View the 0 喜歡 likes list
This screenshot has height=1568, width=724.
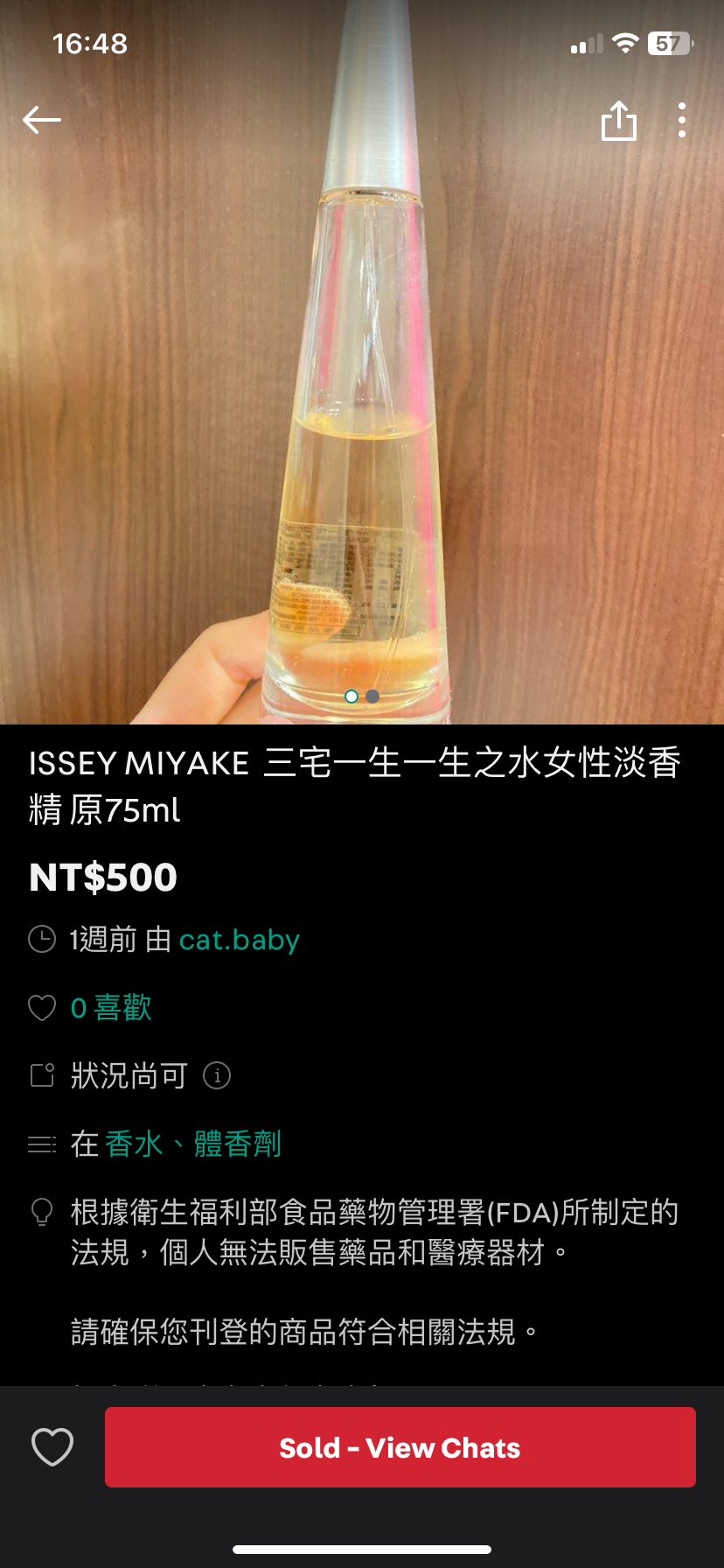click(x=110, y=1008)
